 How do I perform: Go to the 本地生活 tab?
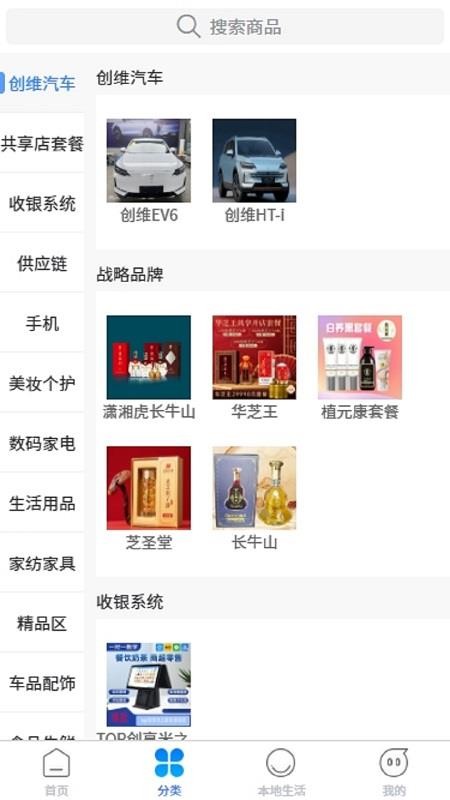tap(281, 771)
